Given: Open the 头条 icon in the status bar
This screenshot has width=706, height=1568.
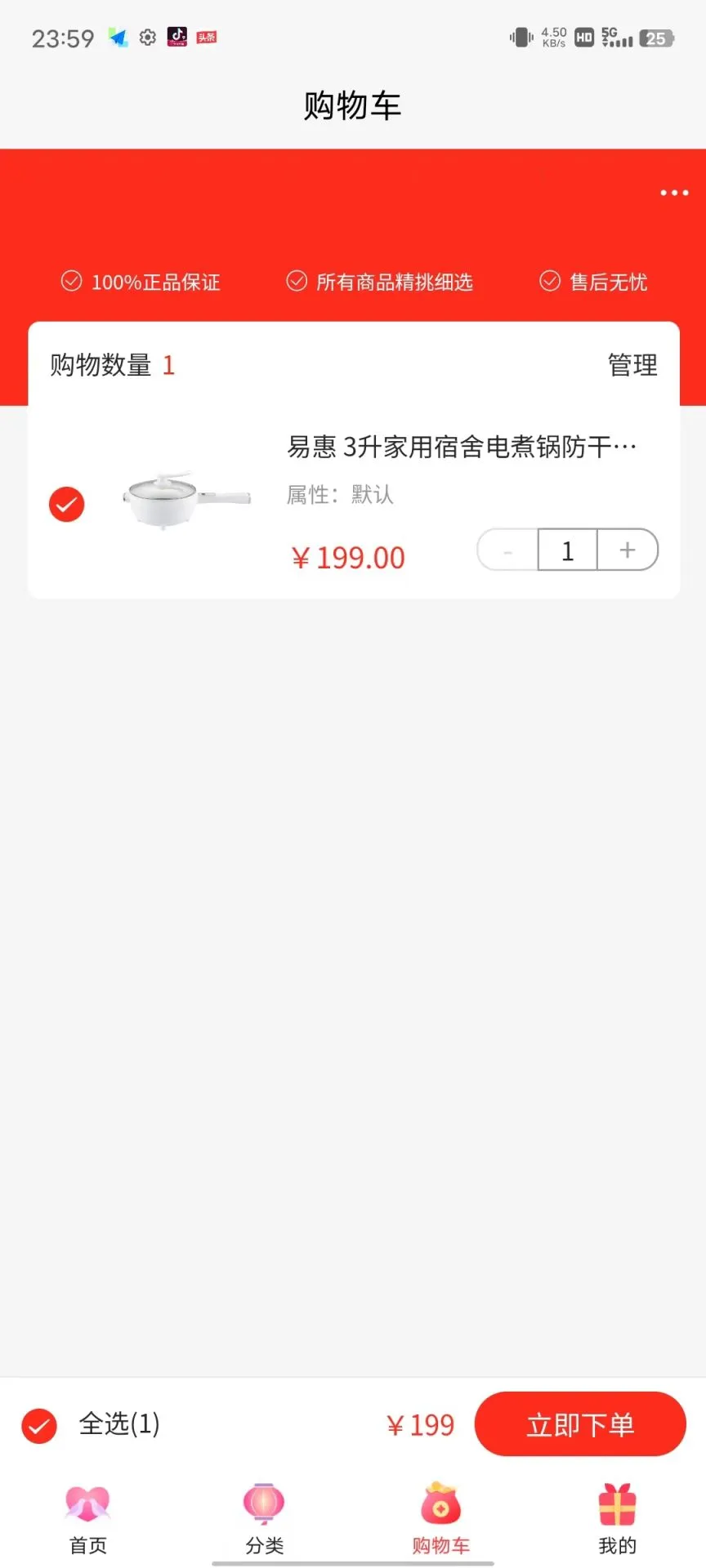Looking at the screenshot, I should pos(205,38).
